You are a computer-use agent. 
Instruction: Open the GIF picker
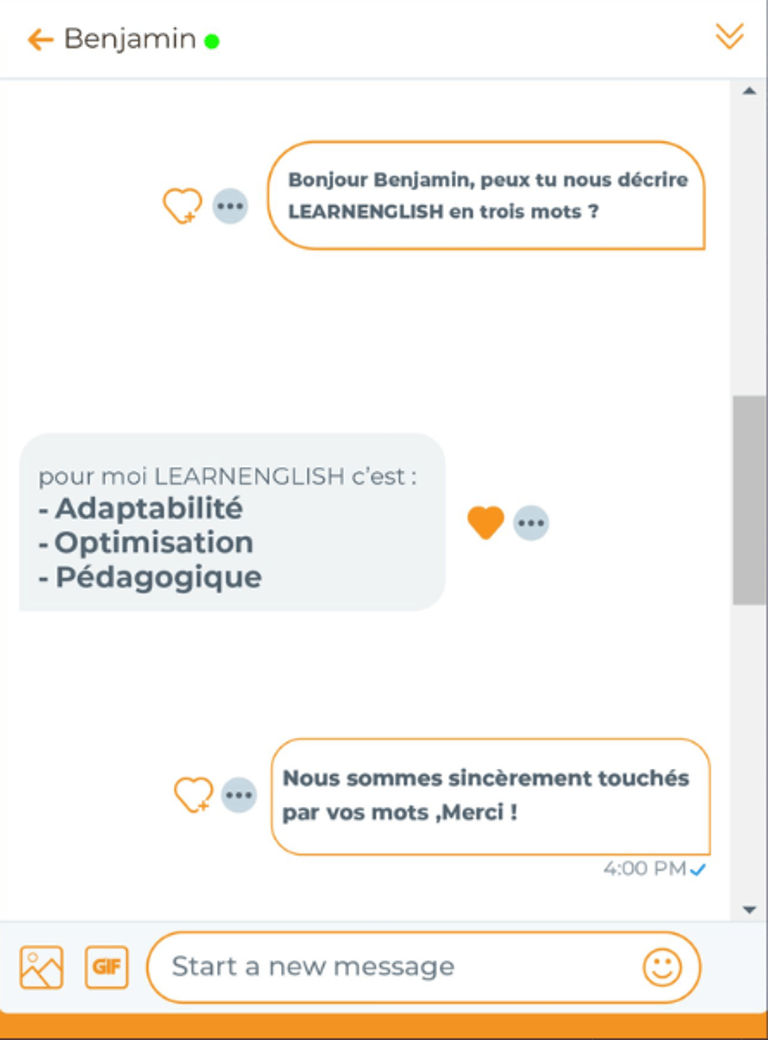[x=107, y=967]
